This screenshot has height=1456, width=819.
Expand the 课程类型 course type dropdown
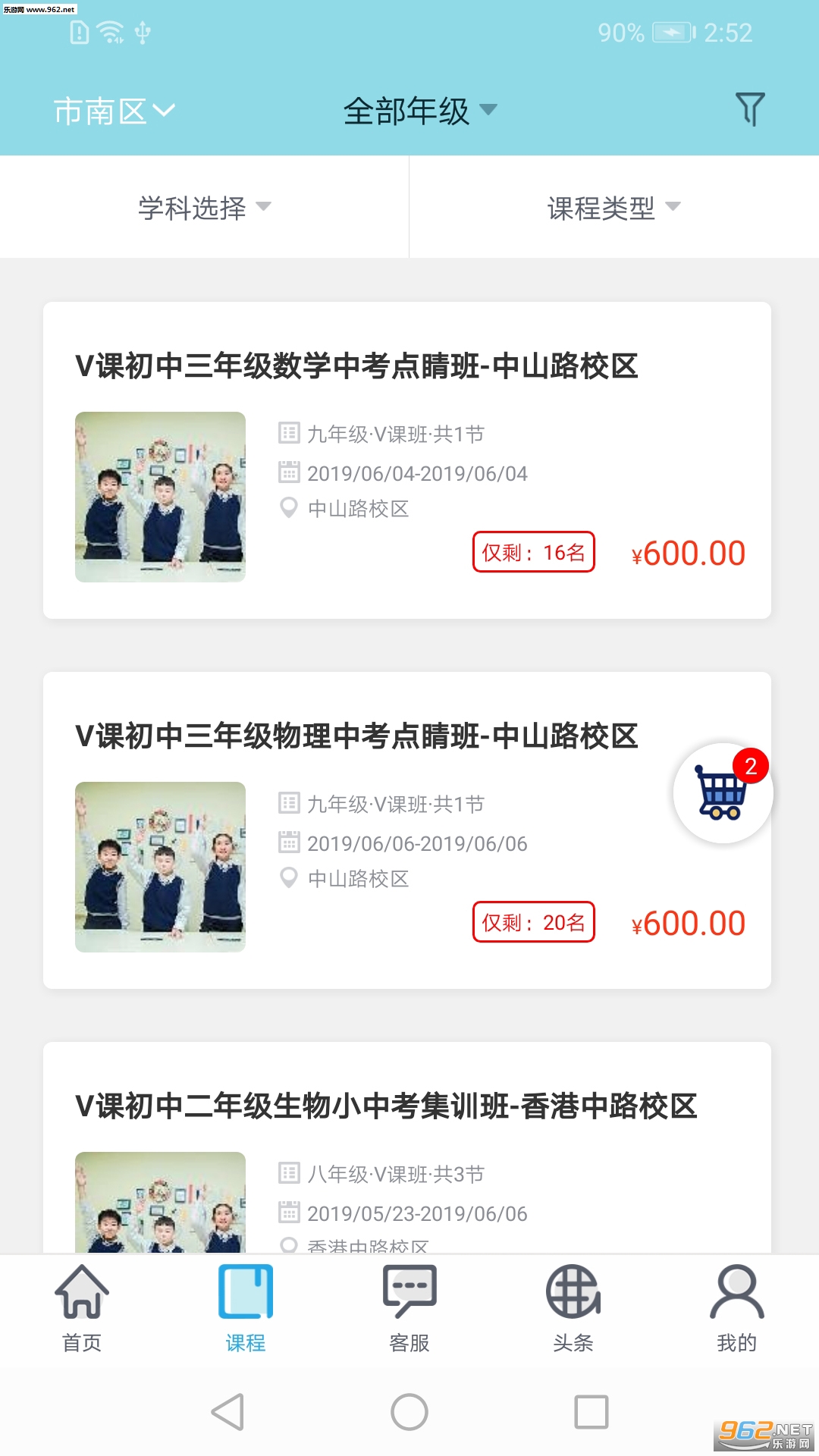click(x=613, y=207)
